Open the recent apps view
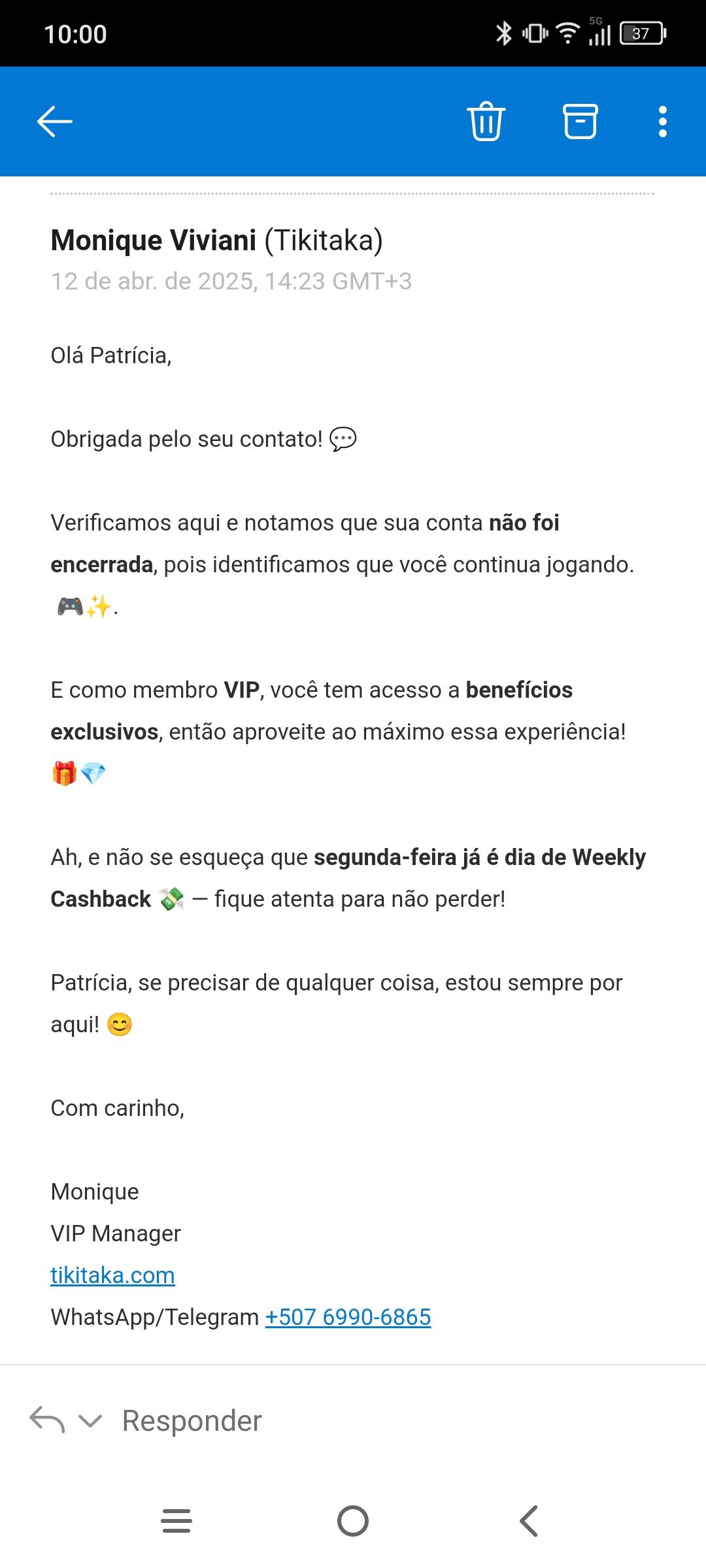Viewport: 706px width, 1568px height. point(176,1520)
